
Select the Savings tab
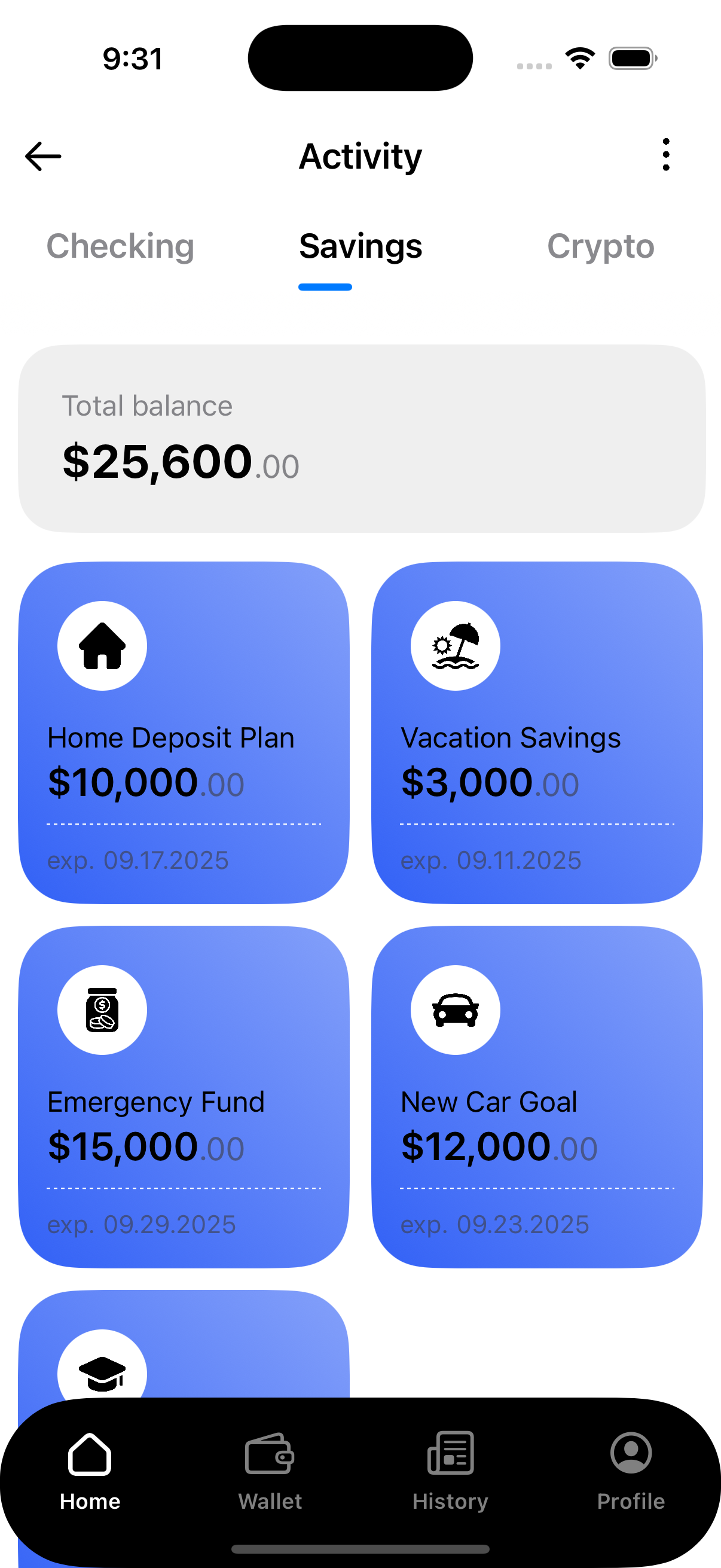(x=360, y=246)
